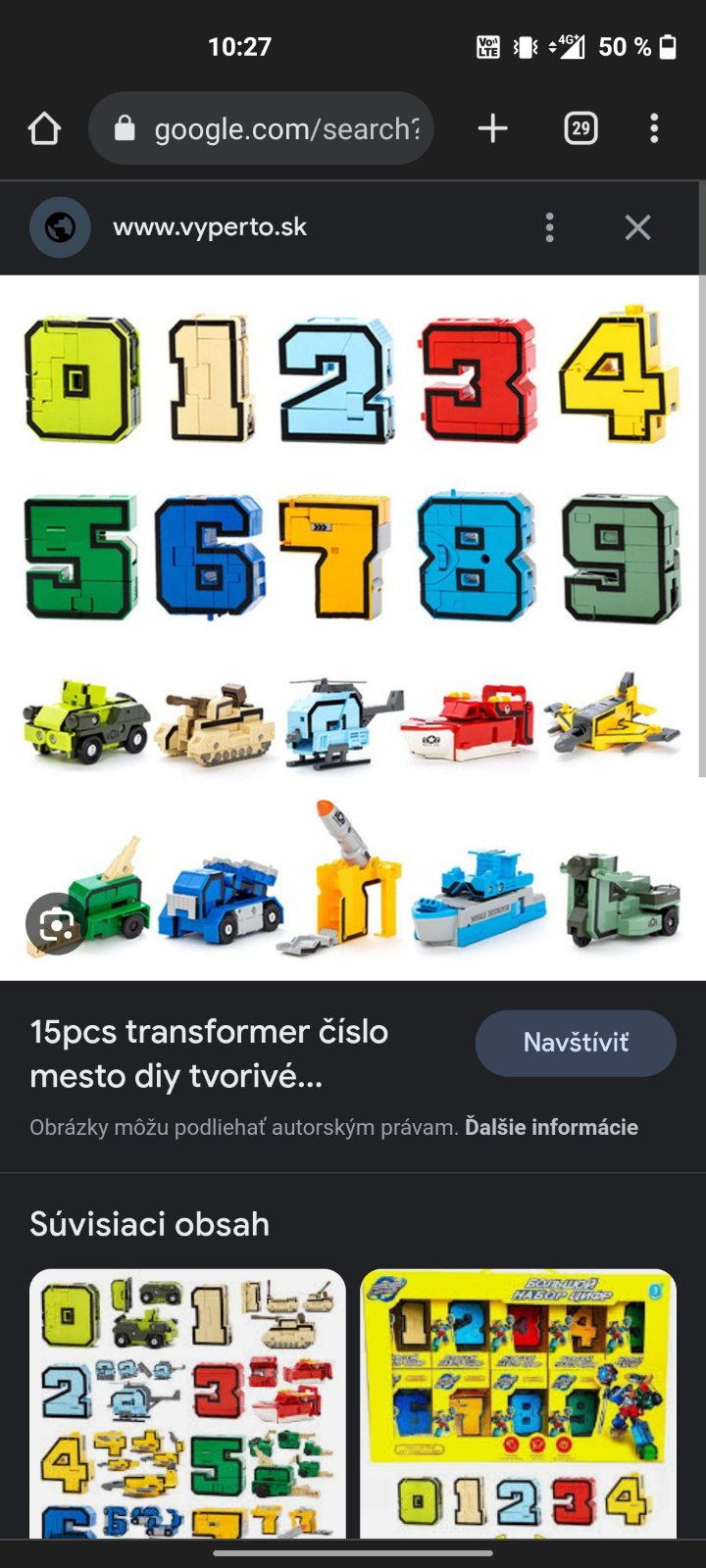Image resolution: width=706 pixels, height=1568 pixels.
Task: Open image options menu beside www.vyperto.sk
Action: pos(549,227)
